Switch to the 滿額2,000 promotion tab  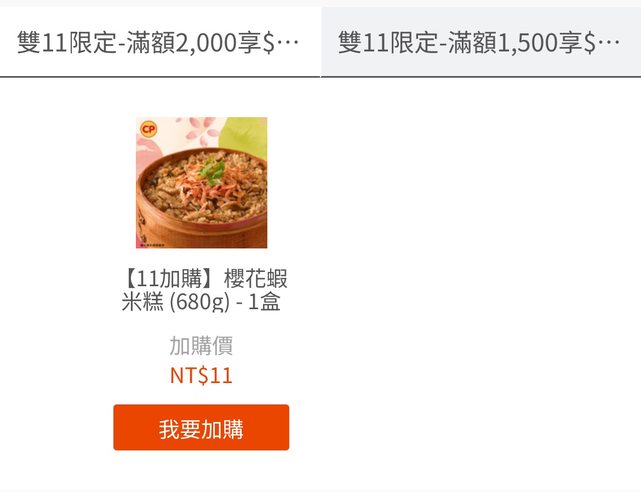click(159, 42)
